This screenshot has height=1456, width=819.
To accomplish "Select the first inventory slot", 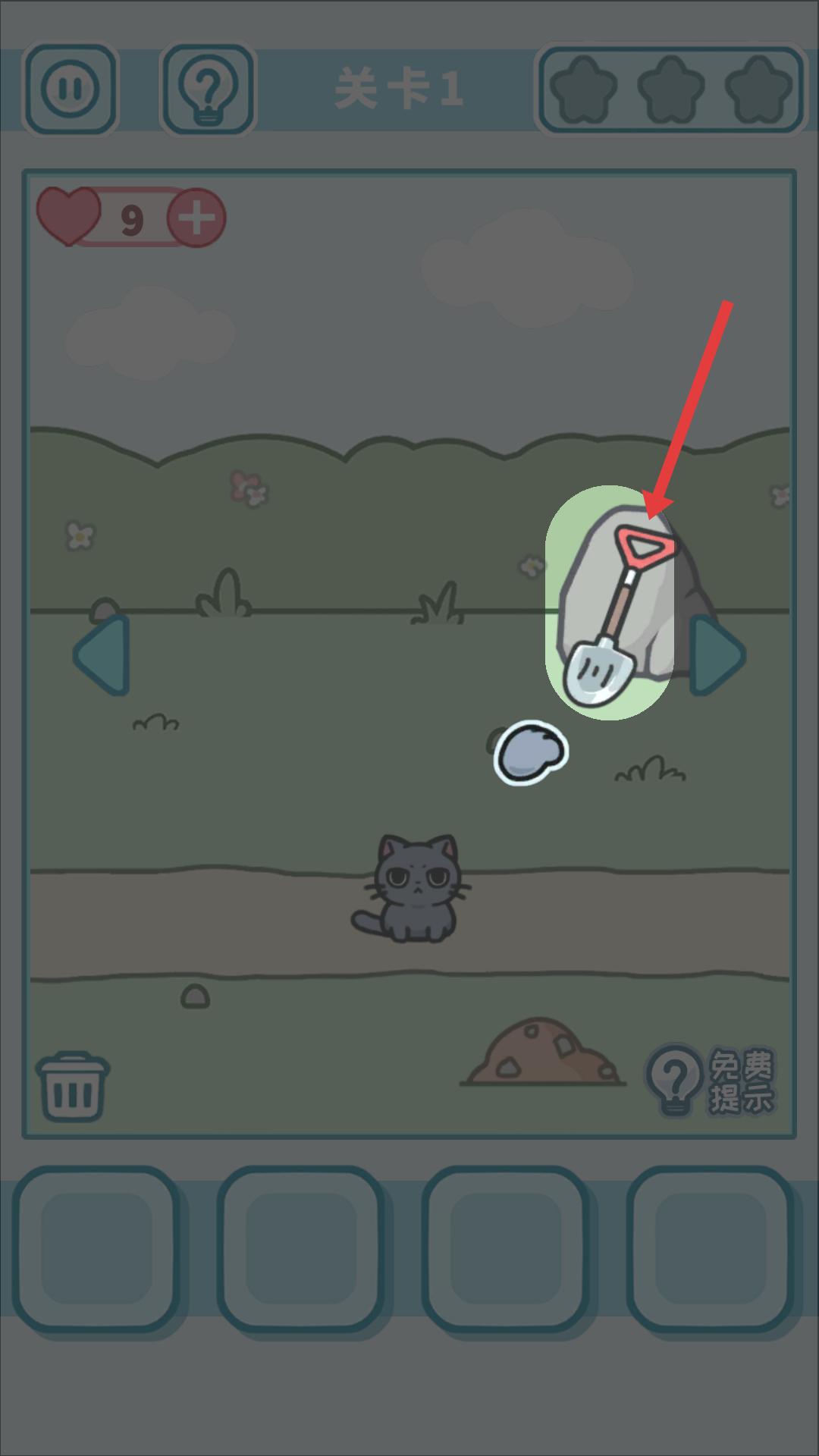I will (97, 1249).
